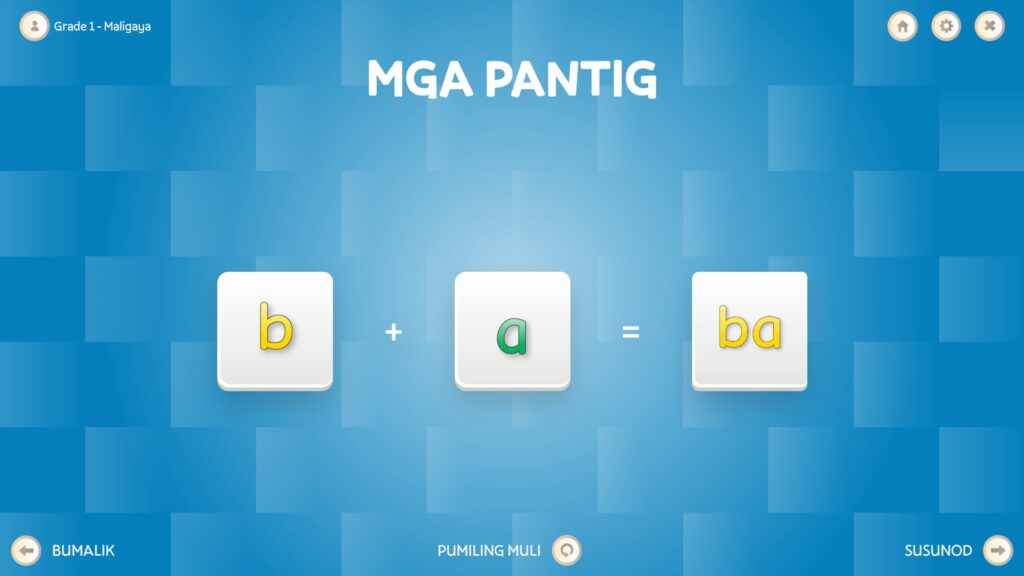Open the Grade 1 - Maligaya profile
Viewport: 1024px width, 576px height.
pos(34,26)
